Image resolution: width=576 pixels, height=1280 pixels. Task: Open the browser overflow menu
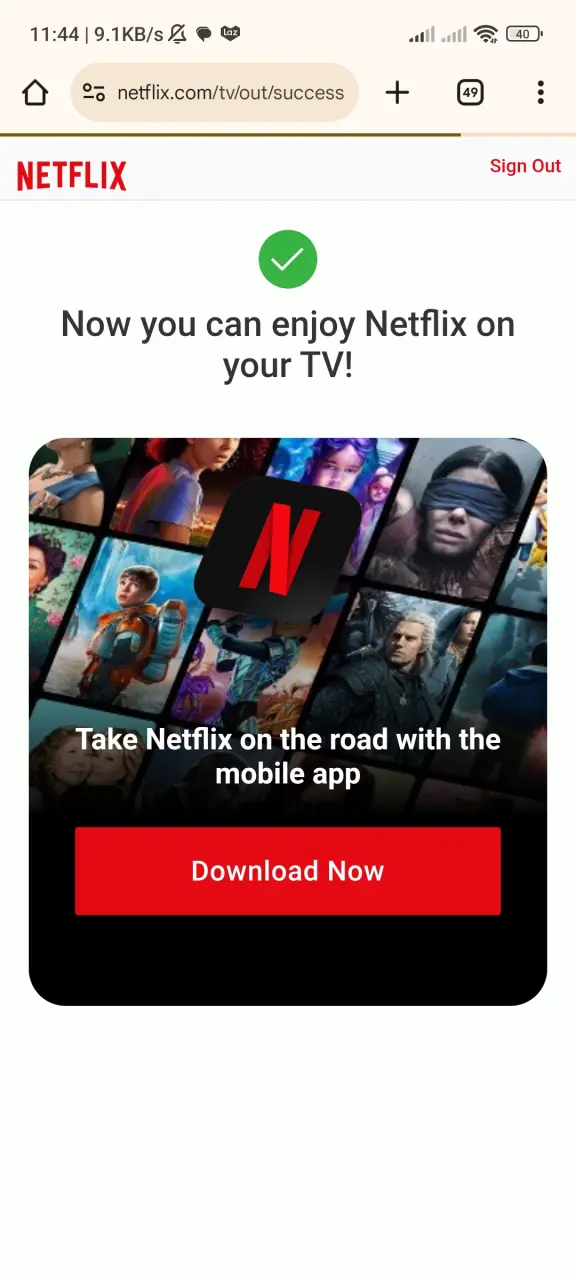(540, 93)
